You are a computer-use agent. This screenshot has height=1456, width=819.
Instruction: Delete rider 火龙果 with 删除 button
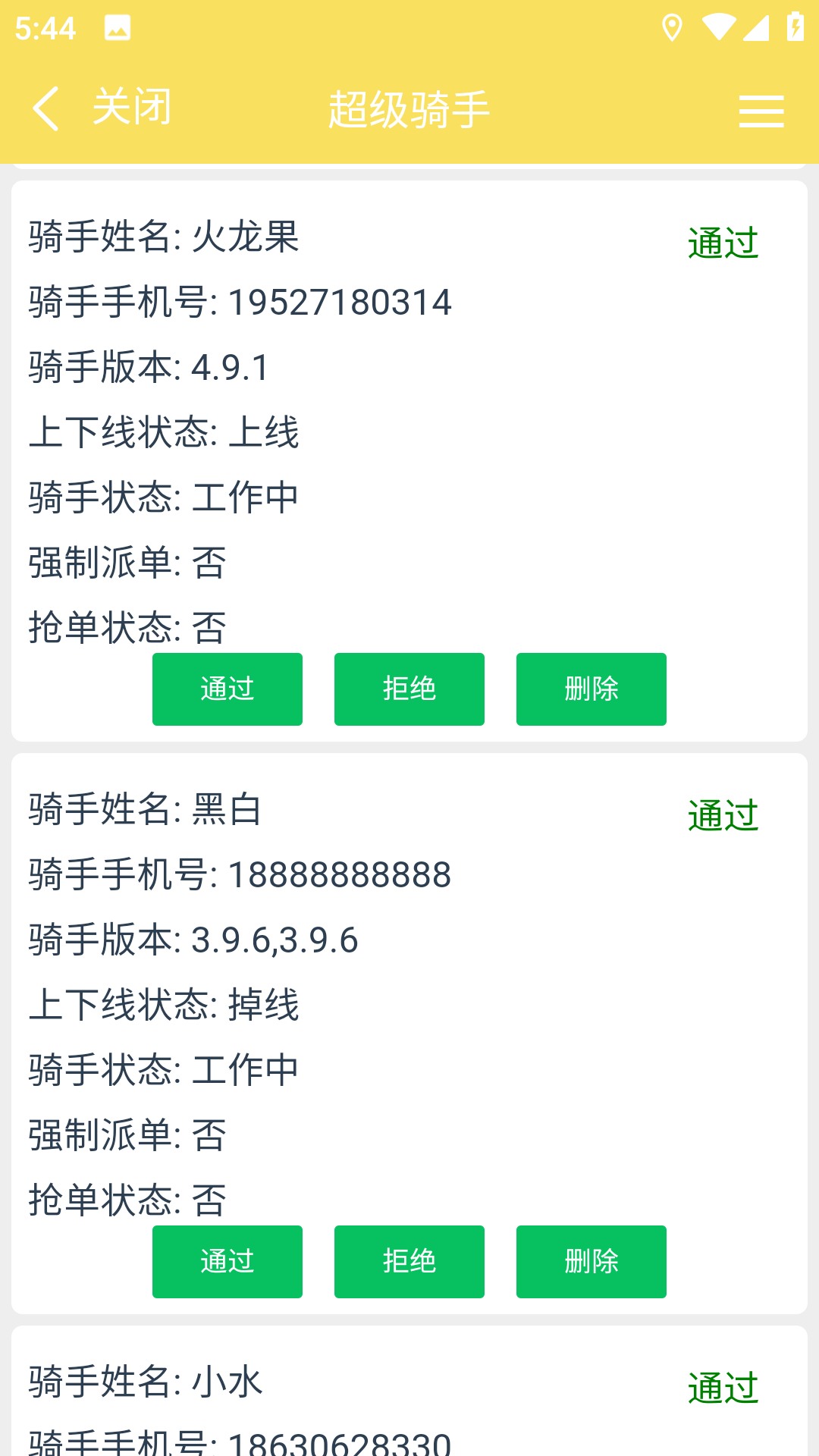[x=591, y=689]
